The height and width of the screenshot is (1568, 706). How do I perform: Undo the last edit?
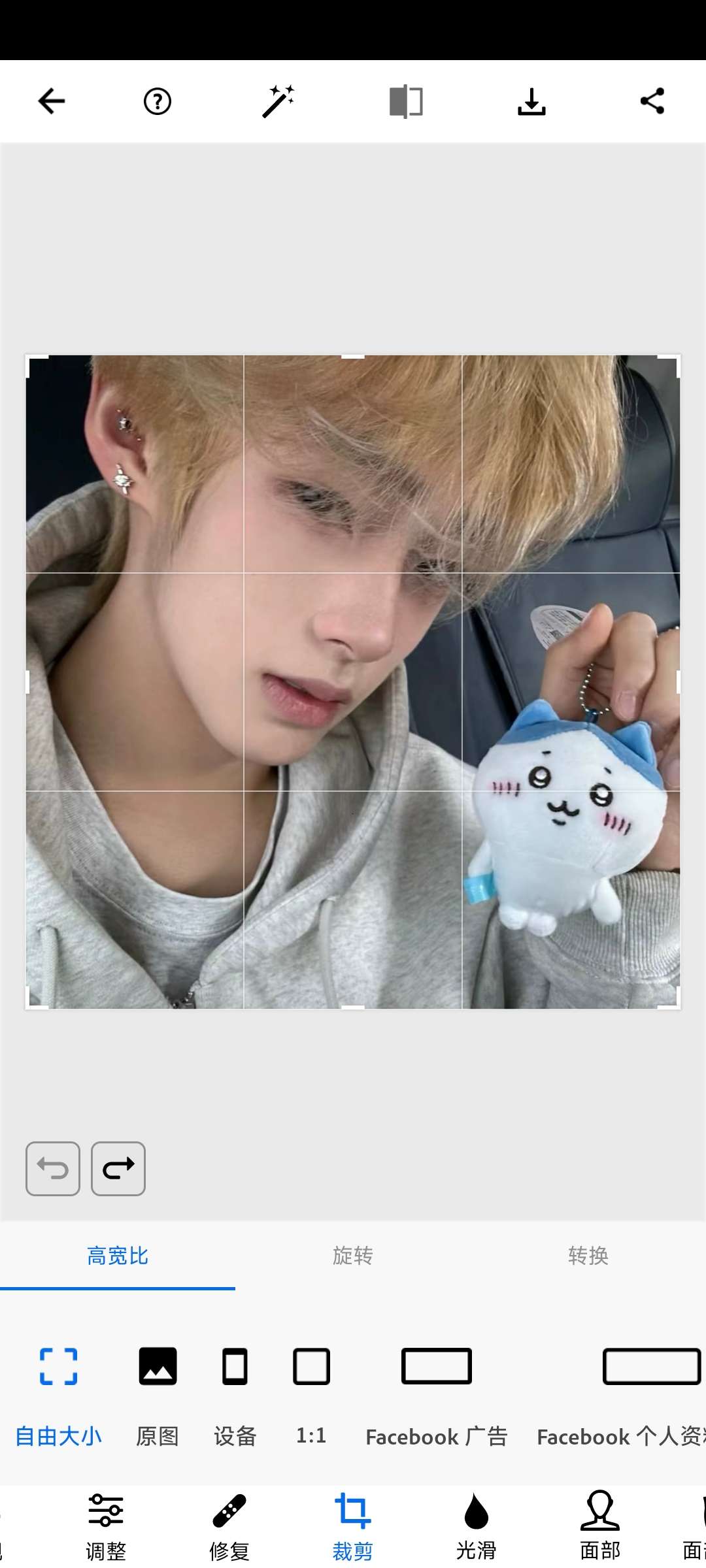[53, 1169]
